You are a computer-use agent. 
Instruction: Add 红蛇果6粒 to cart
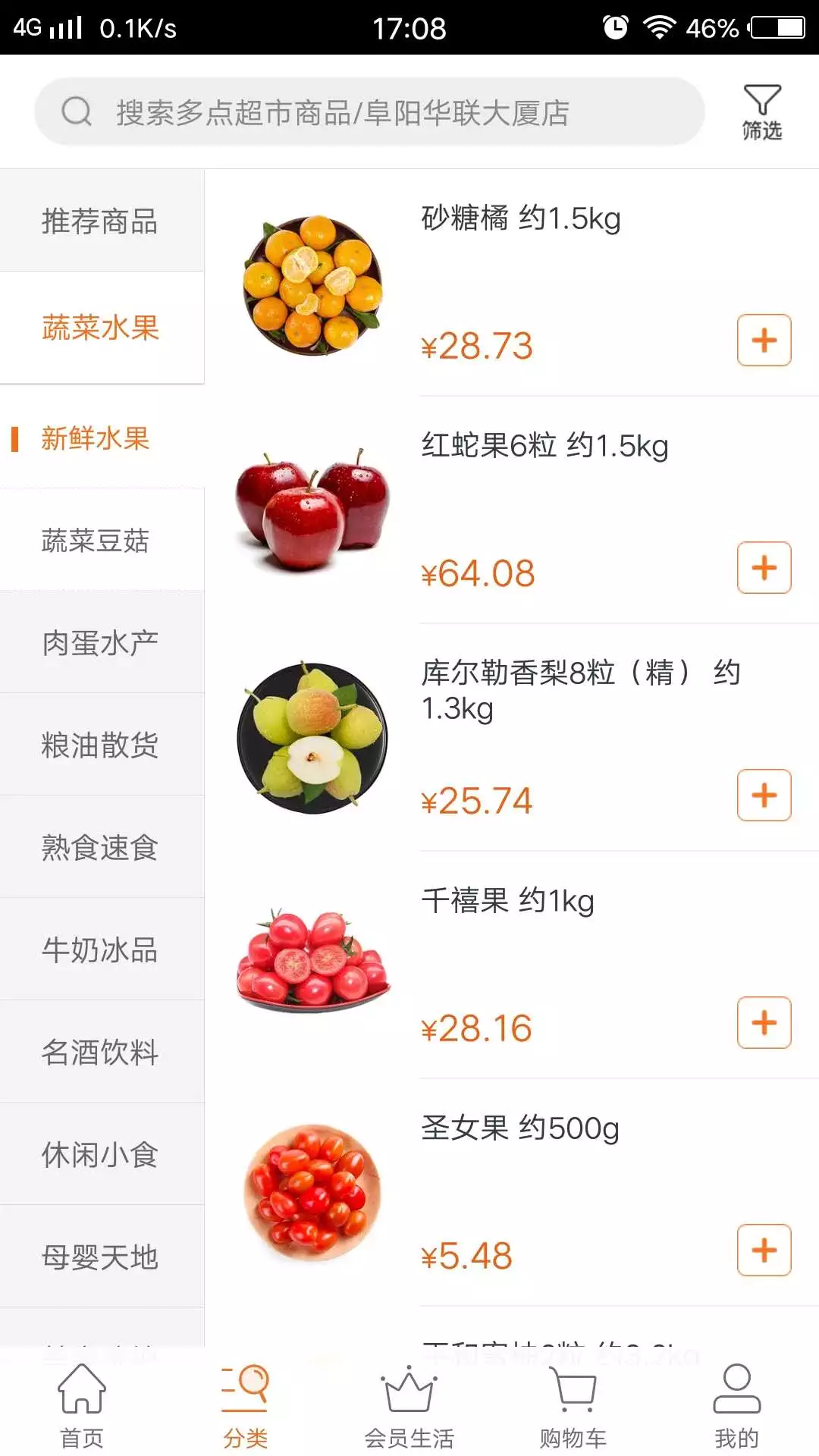[764, 568]
